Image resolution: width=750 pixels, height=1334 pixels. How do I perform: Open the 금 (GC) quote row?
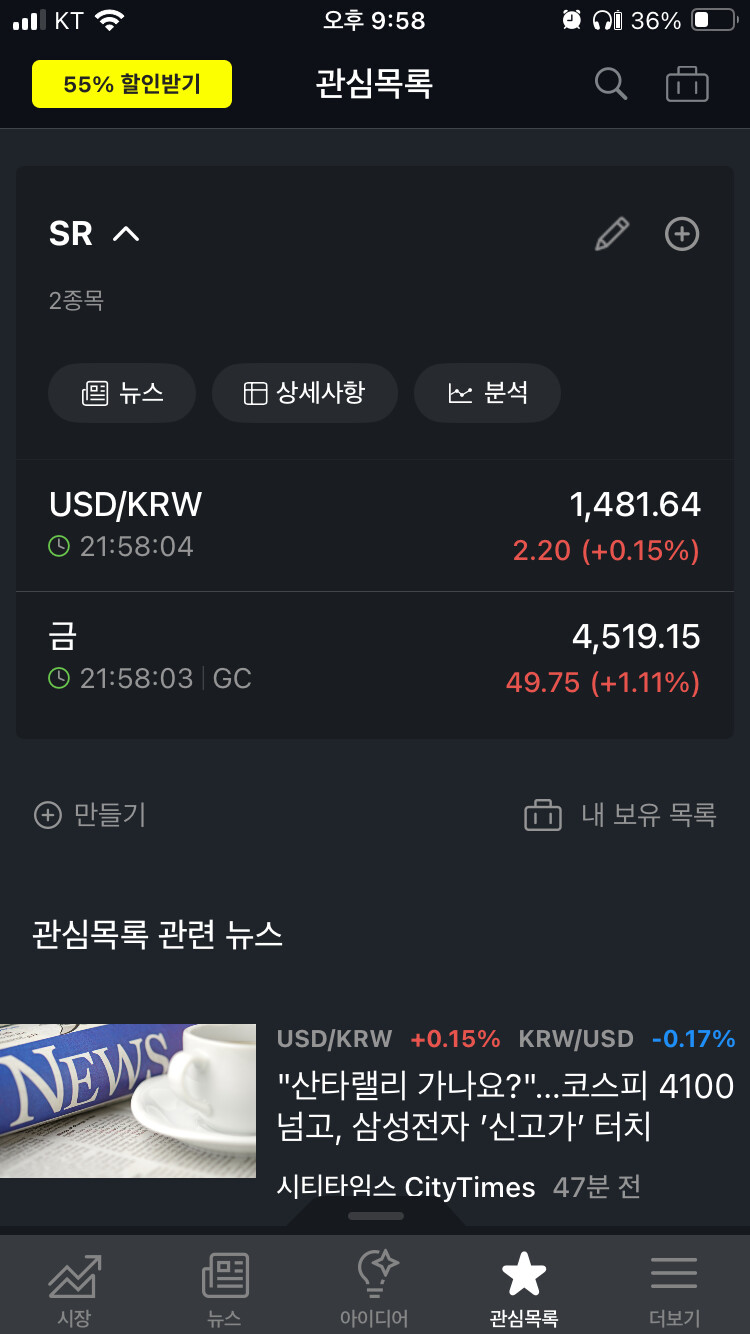point(375,658)
